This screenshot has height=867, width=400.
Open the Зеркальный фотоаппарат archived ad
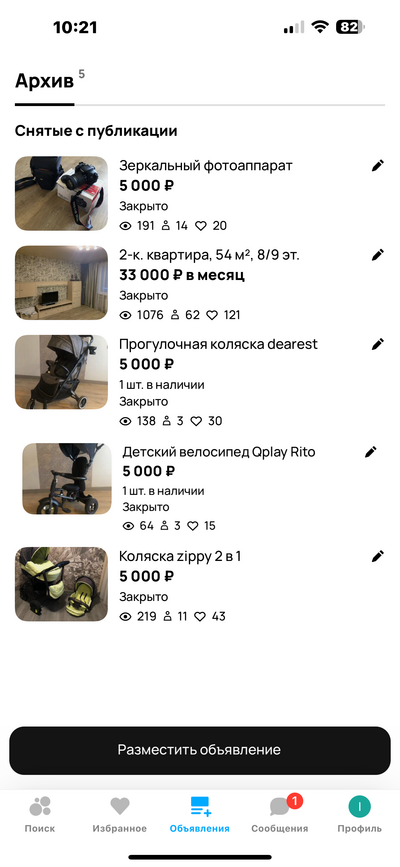tap(200, 194)
